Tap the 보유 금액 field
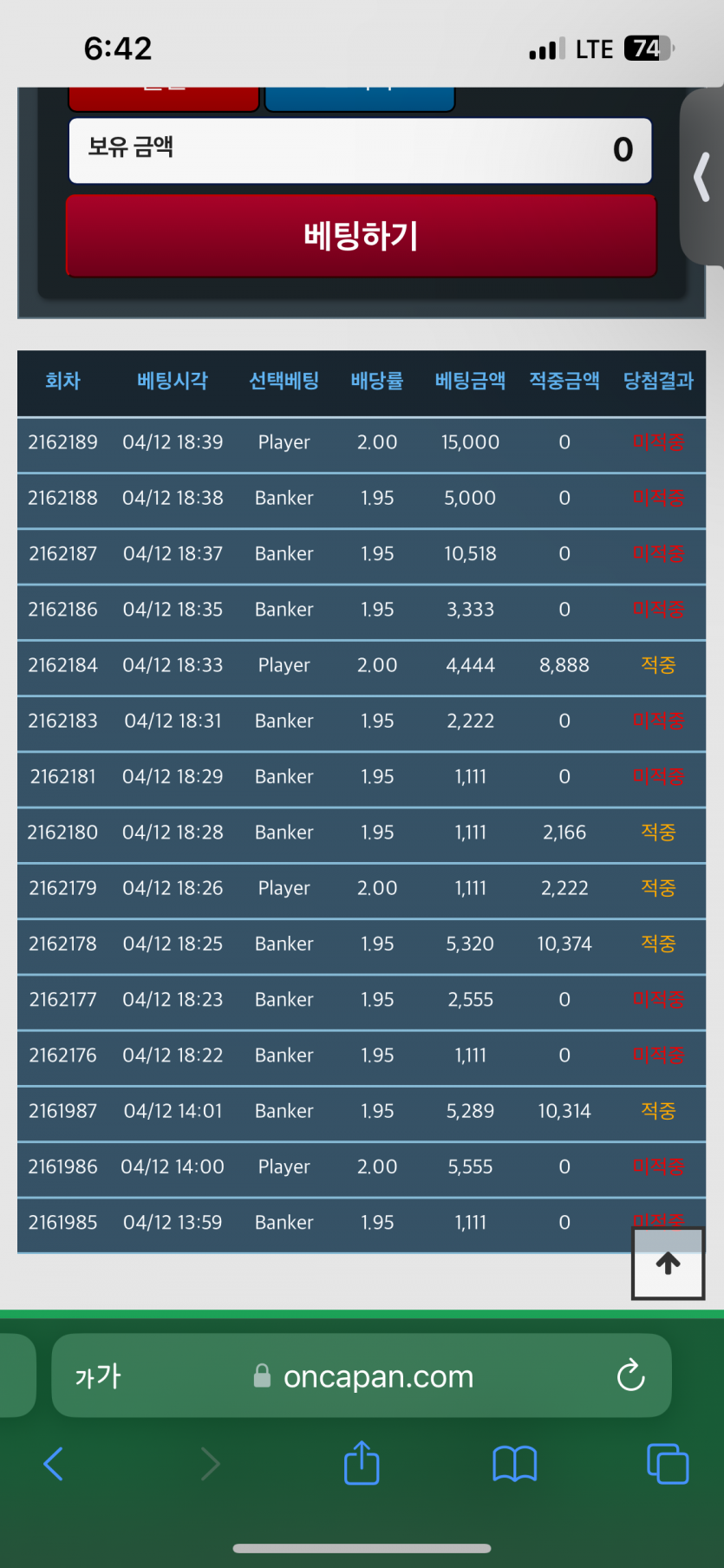Screen dimensions: 724x1568 pyautogui.click(x=360, y=150)
